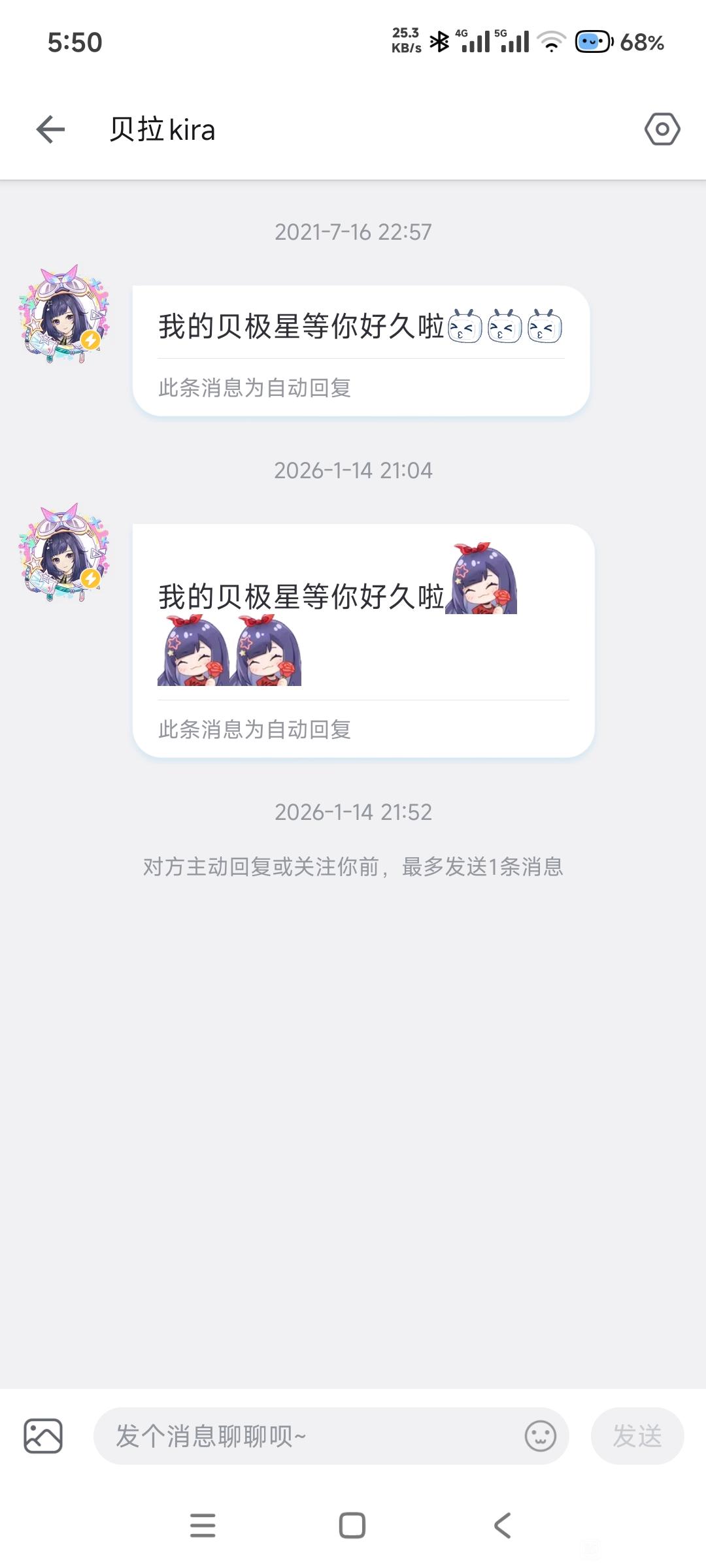Tap the 发送 send button
The height and width of the screenshot is (1568, 706).
[x=637, y=1436]
